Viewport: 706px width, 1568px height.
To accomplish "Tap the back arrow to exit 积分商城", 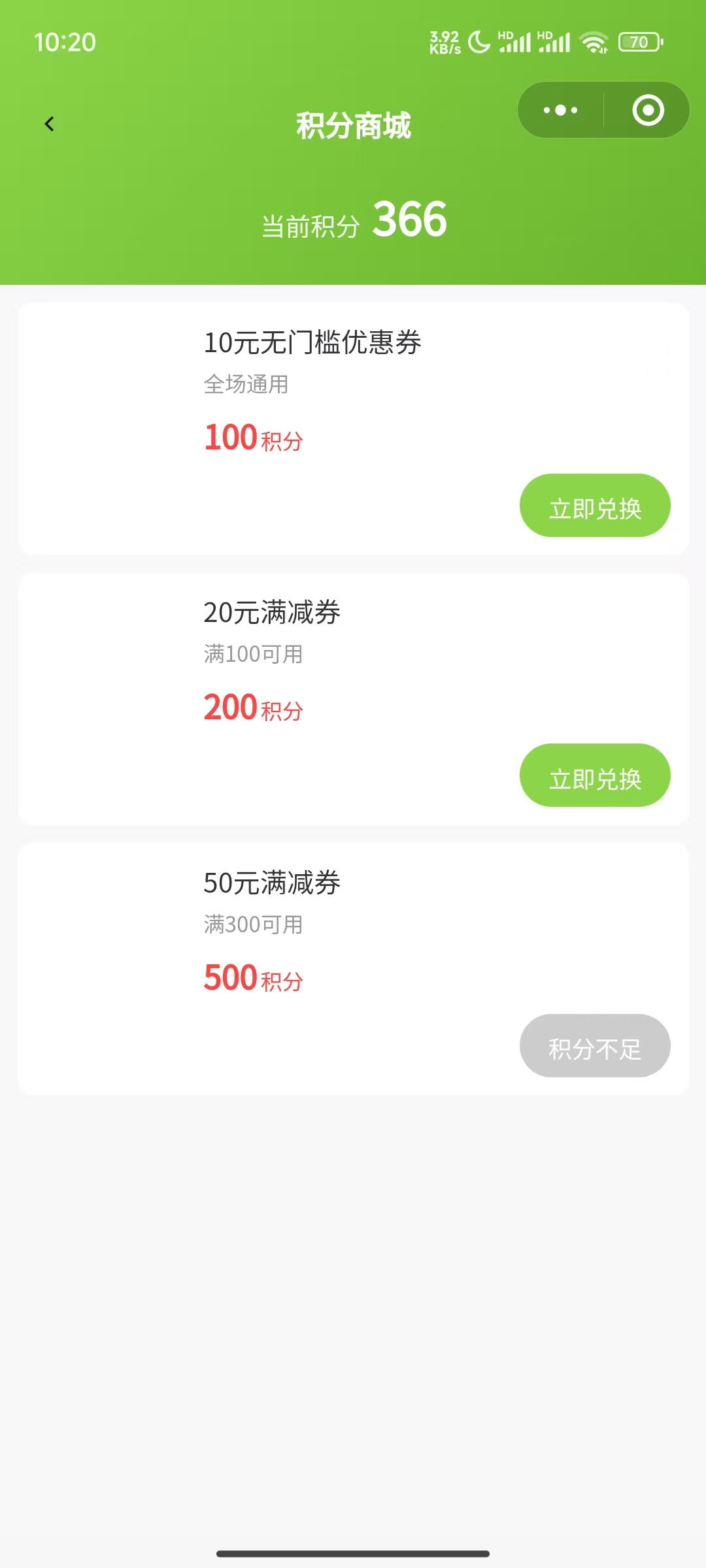I will [x=49, y=124].
